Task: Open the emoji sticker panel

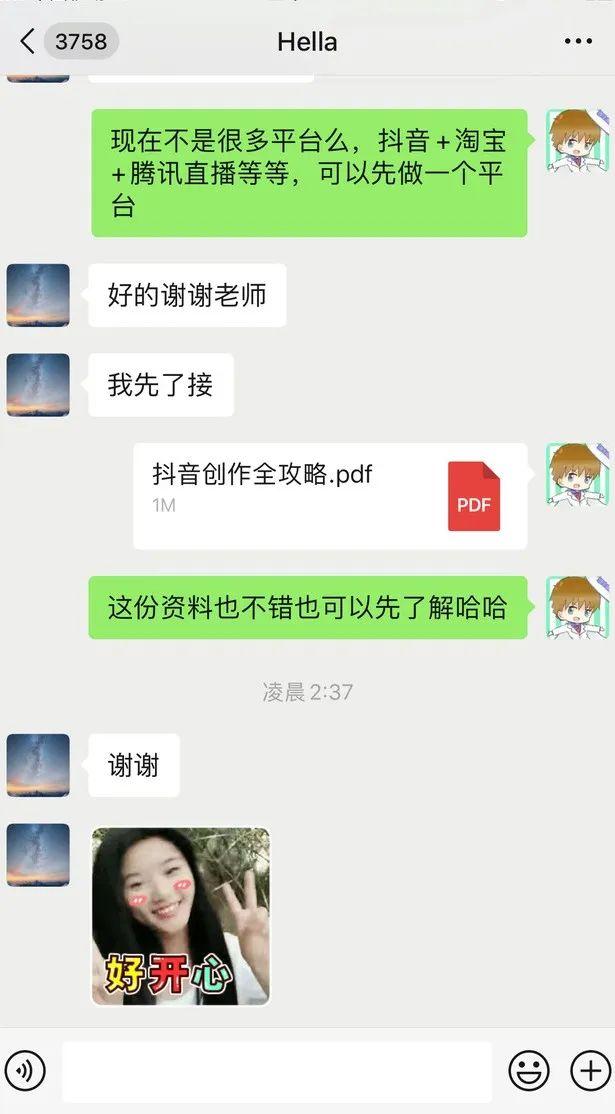Action: [528, 1071]
